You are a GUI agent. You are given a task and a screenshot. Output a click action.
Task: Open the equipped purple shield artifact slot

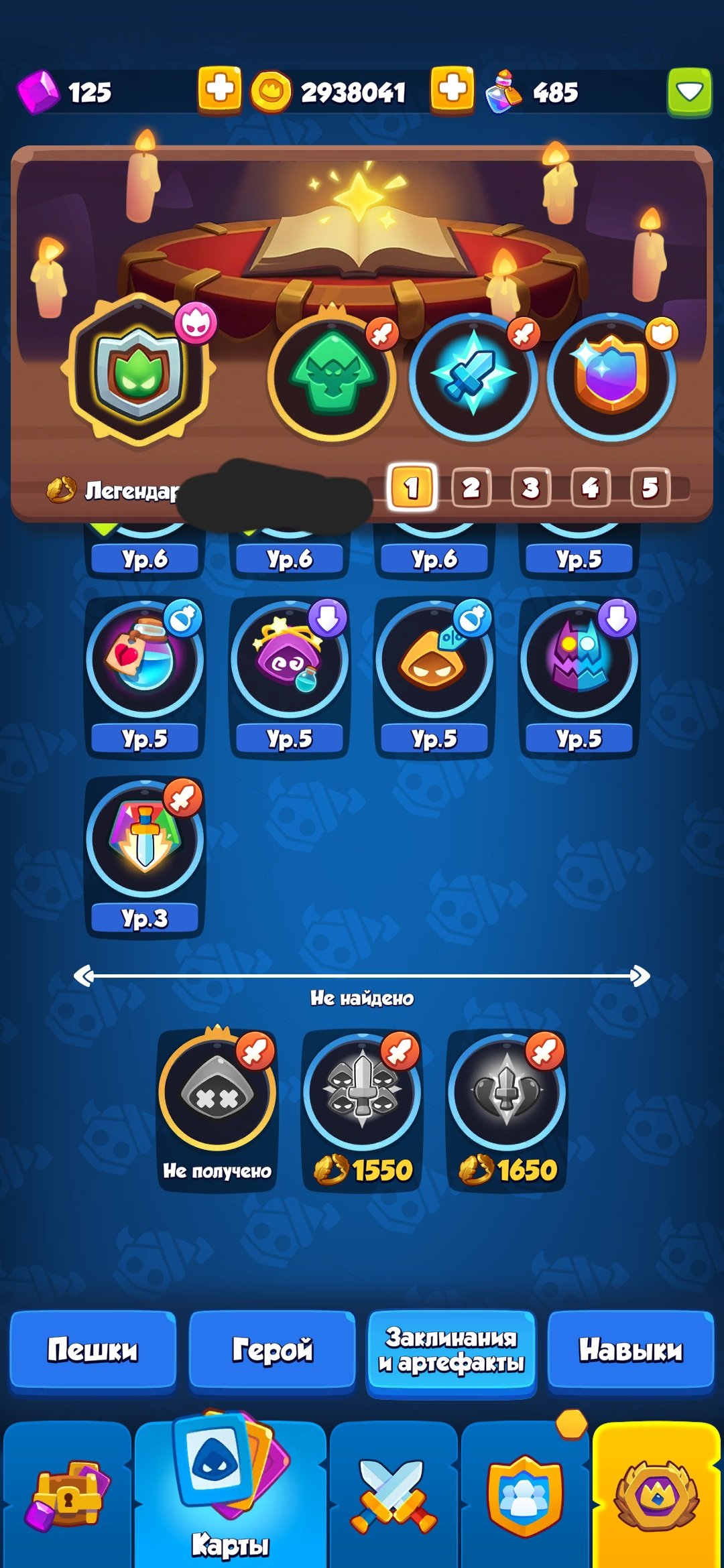(611, 378)
